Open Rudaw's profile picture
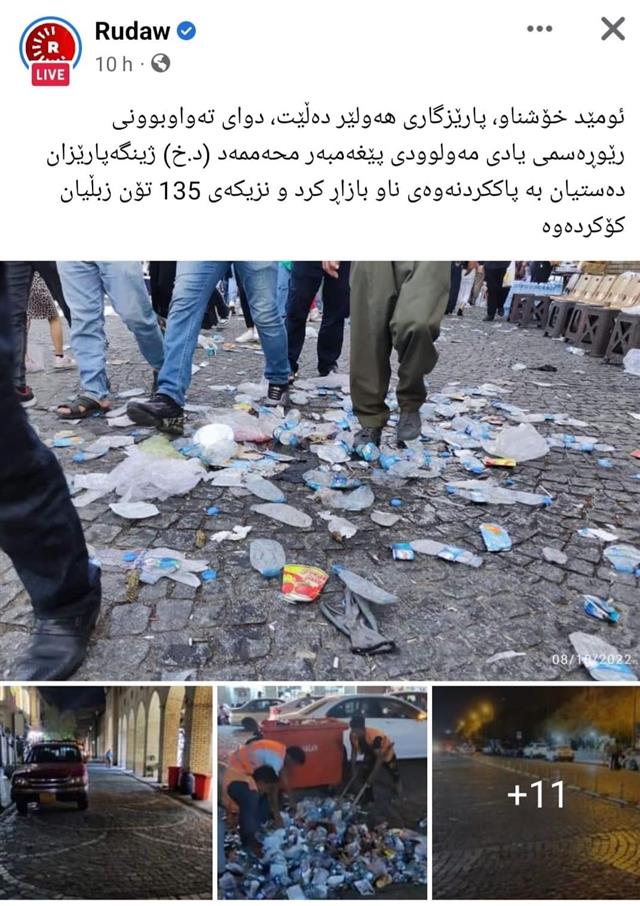 point(50,50)
